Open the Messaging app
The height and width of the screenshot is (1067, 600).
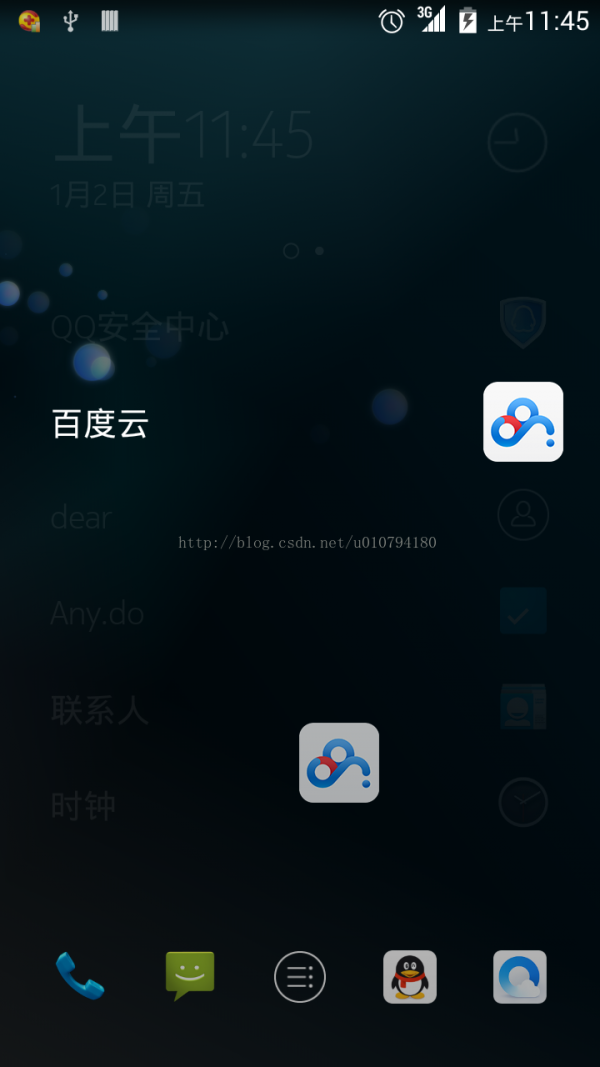190,975
